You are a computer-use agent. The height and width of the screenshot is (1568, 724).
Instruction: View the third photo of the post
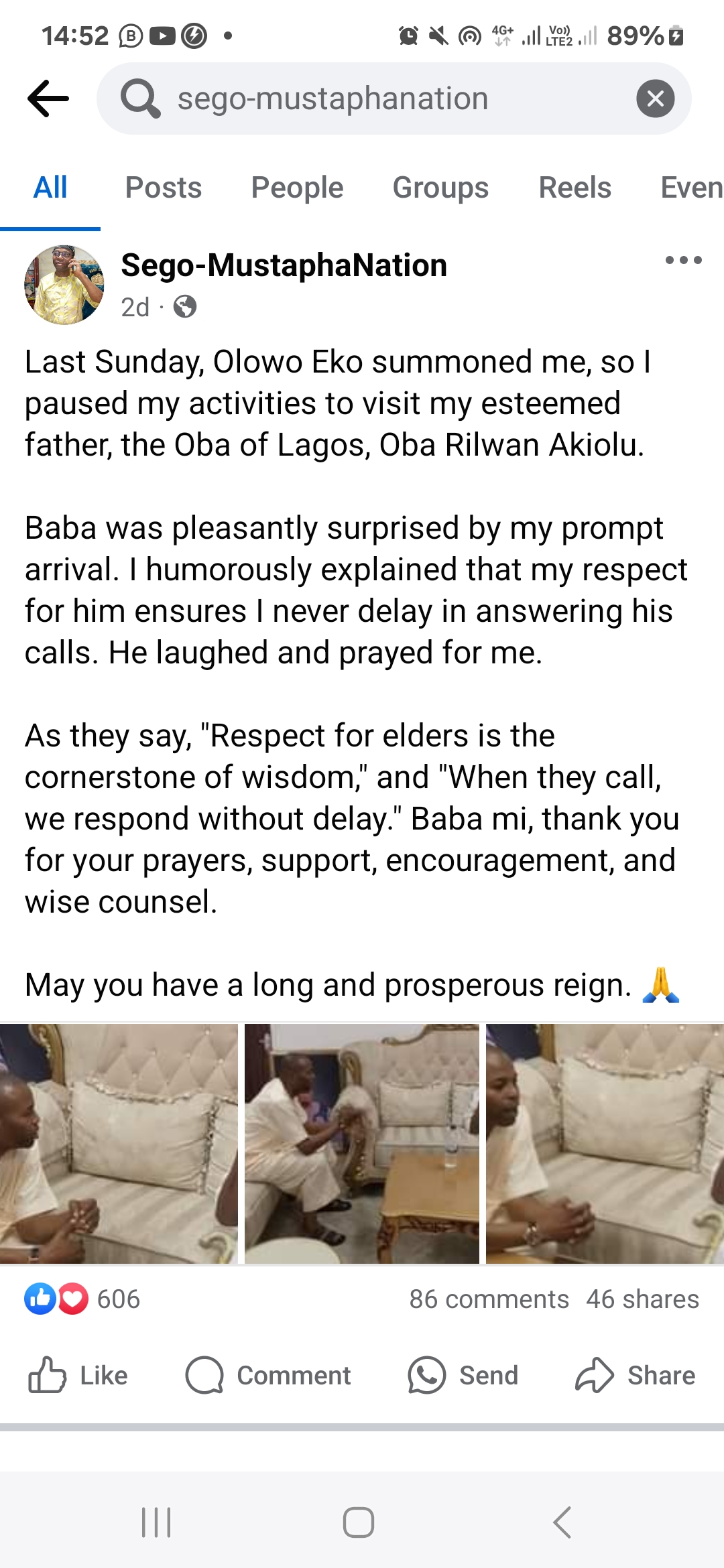pyautogui.click(x=605, y=1143)
